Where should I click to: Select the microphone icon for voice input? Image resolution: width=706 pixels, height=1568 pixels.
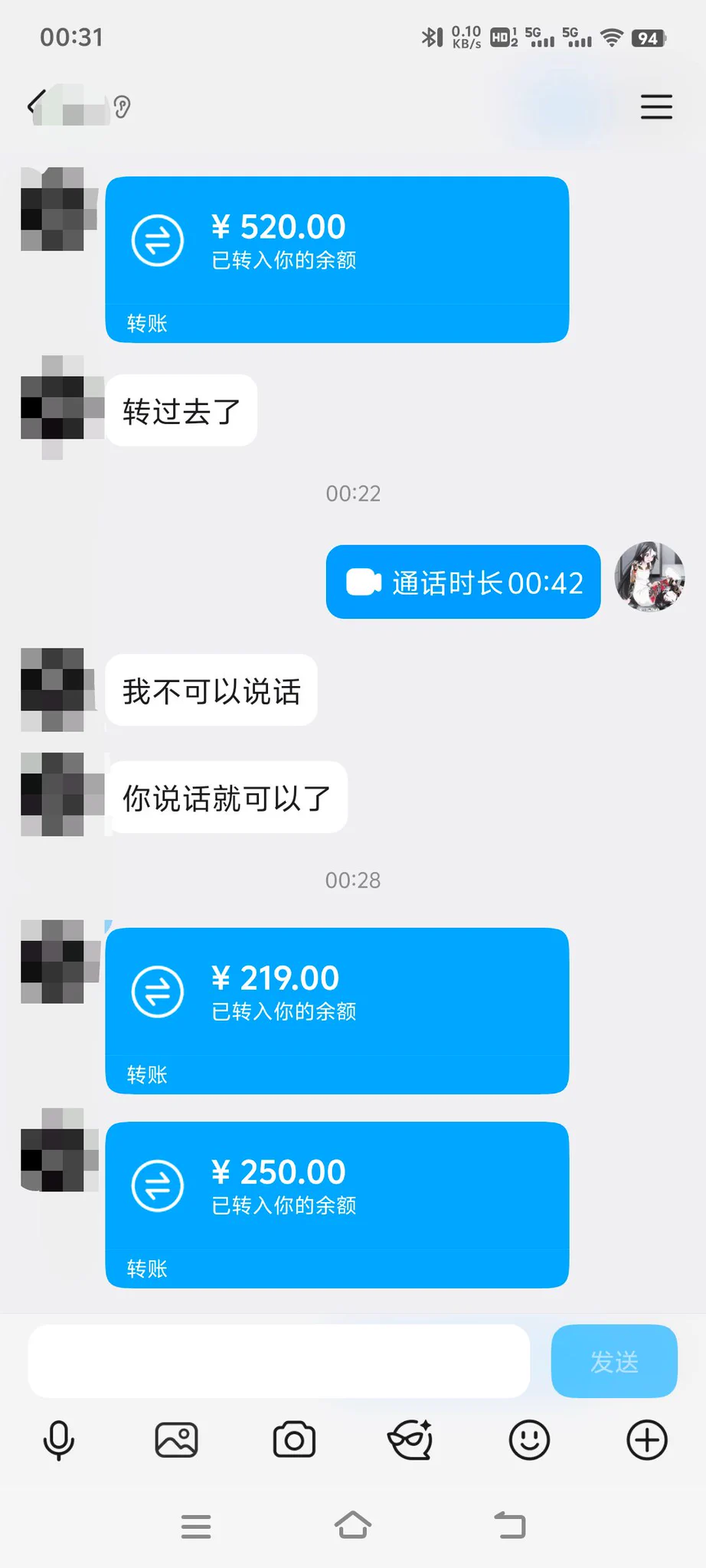pos(60,1440)
